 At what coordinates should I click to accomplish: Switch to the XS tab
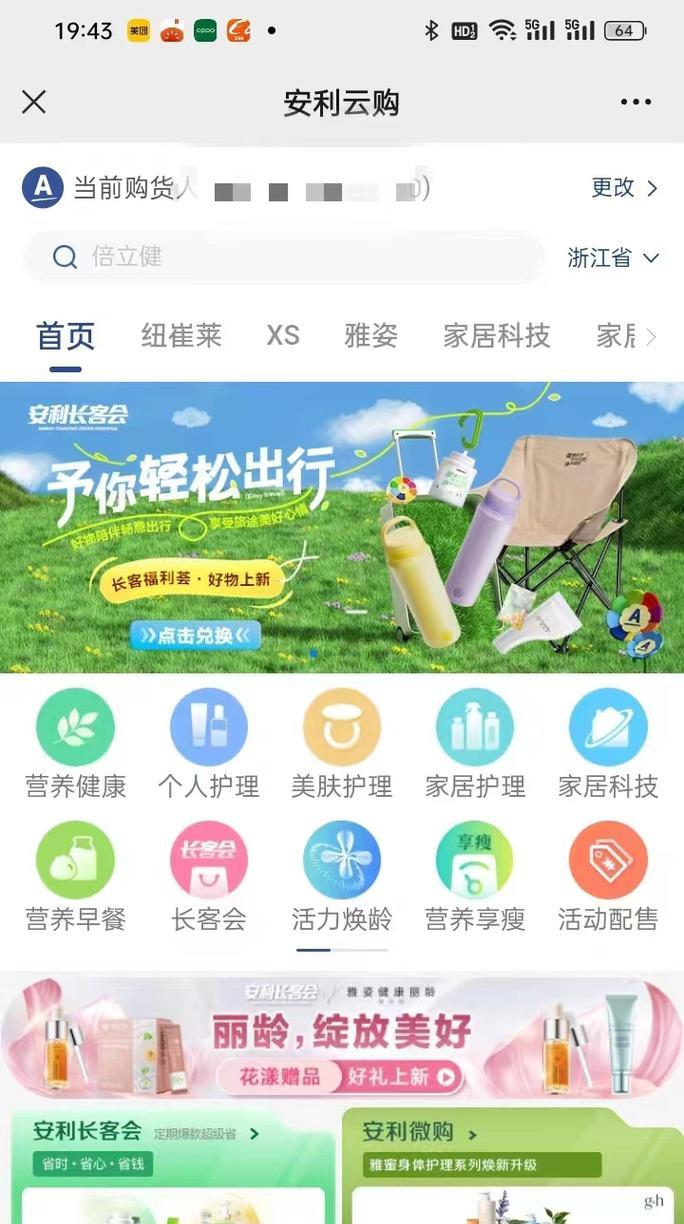click(283, 336)
